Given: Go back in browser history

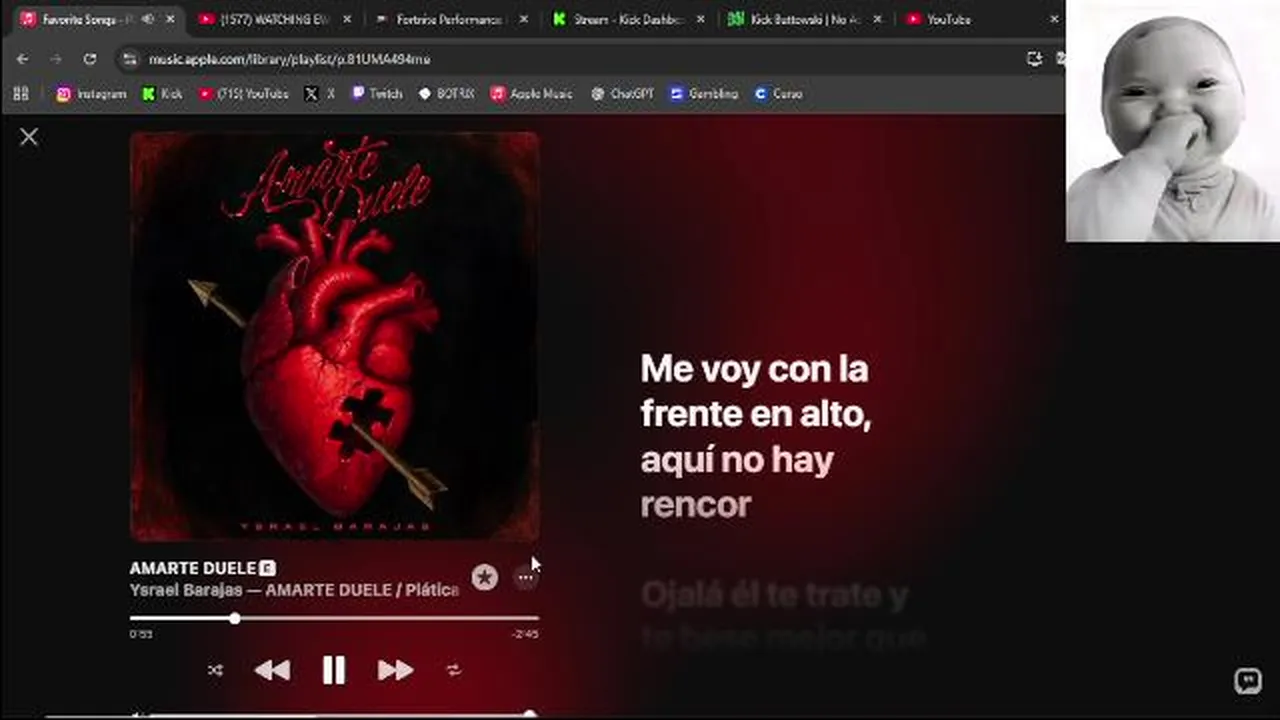Looking at the screenshot, I should pos(22,59).
